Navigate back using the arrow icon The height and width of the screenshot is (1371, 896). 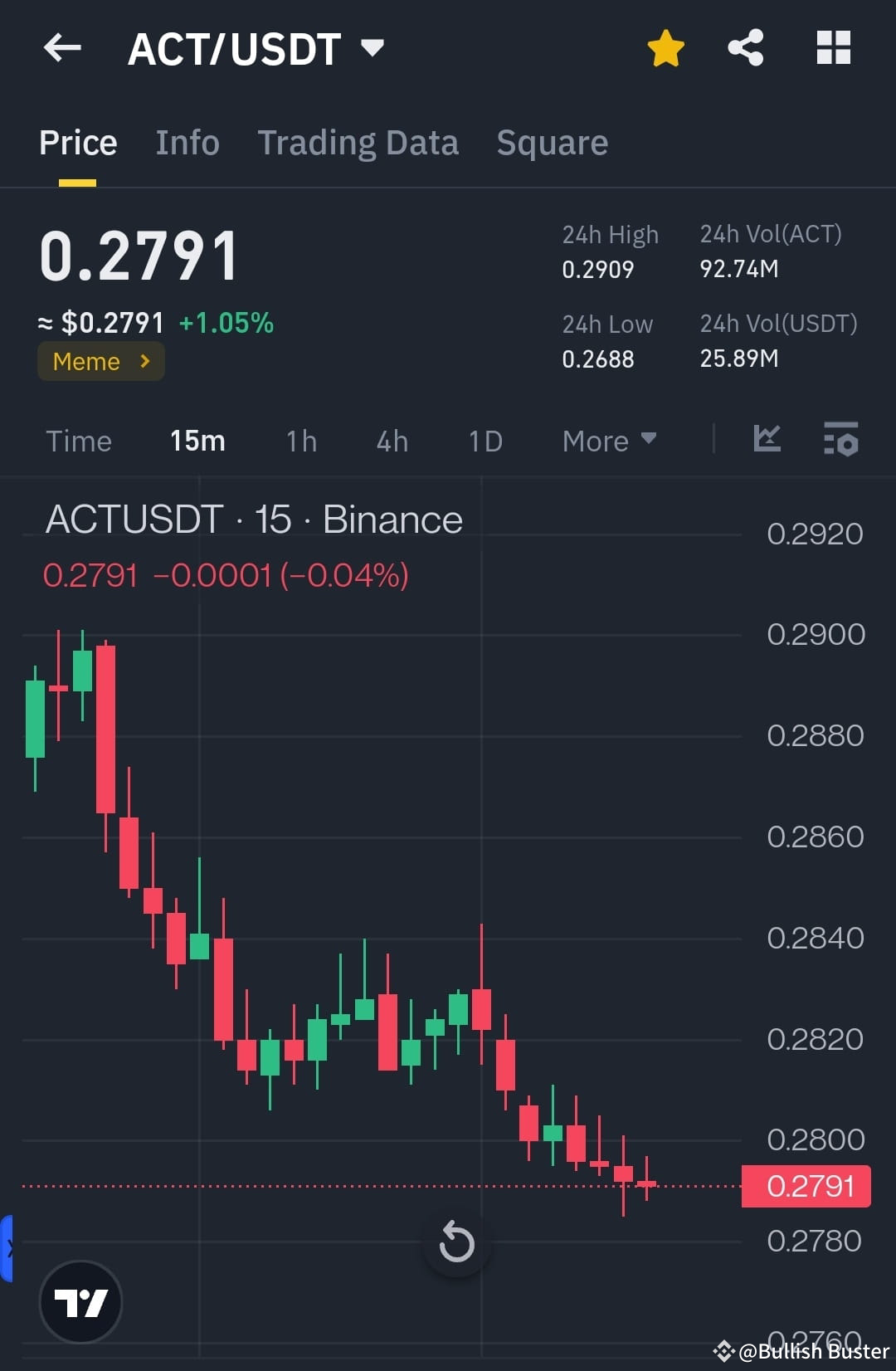point(62,47)
